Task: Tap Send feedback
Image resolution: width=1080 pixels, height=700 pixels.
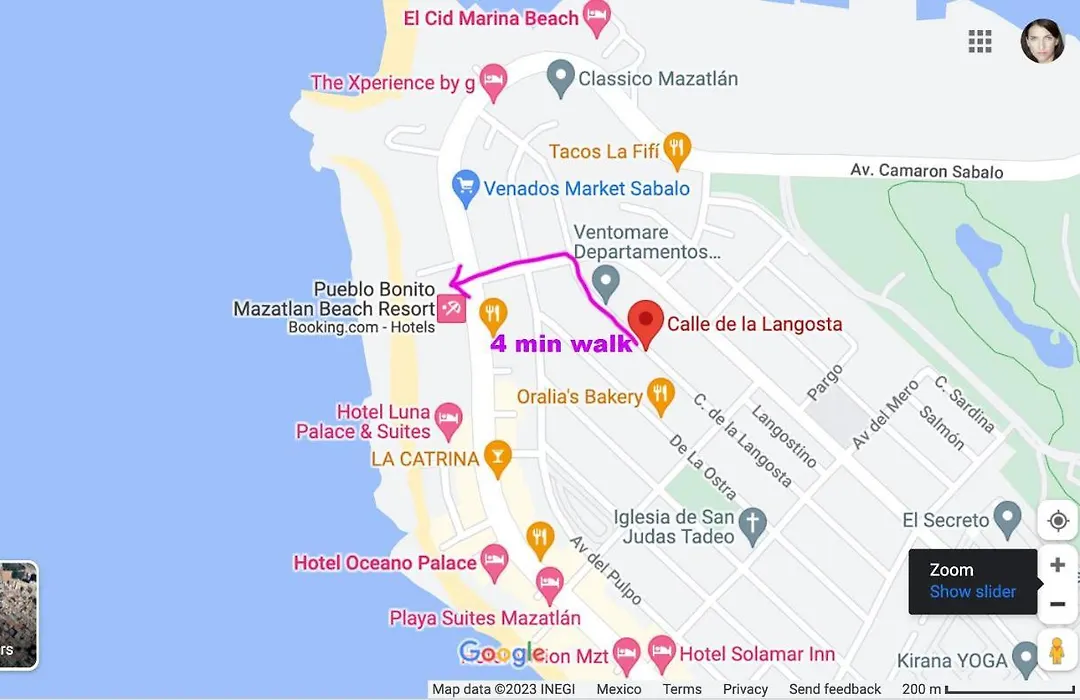Action: (x=835, y=689)
